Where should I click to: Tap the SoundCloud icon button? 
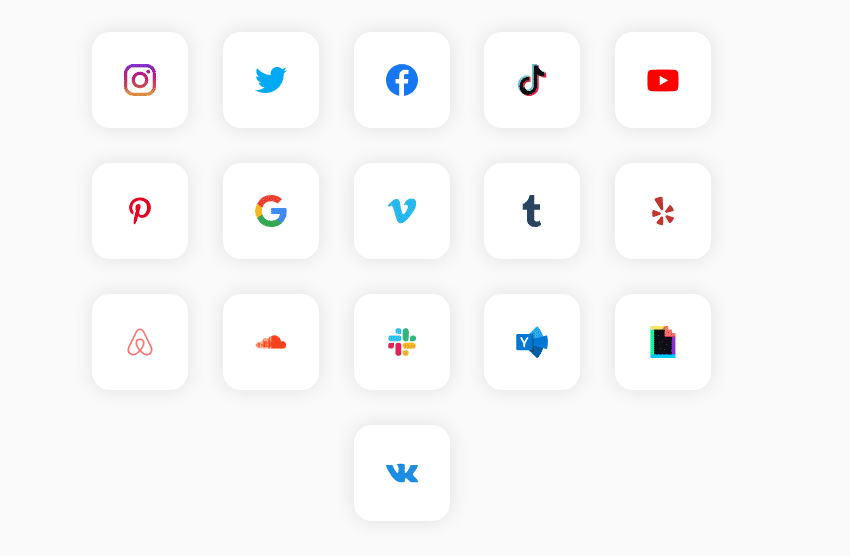[271, 342]
